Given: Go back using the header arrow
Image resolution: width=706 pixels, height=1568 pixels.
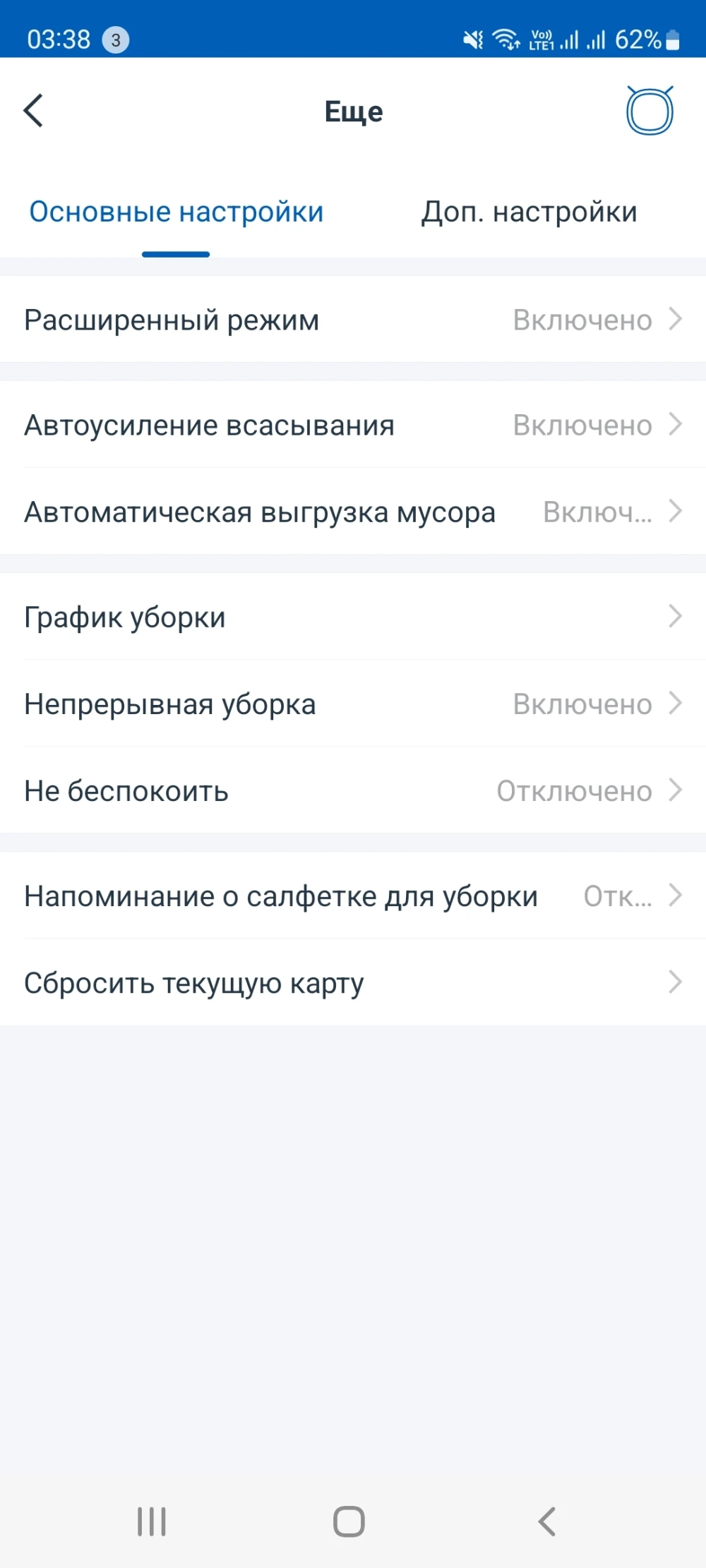Looking at the screenshot, I should pos(33,111).
